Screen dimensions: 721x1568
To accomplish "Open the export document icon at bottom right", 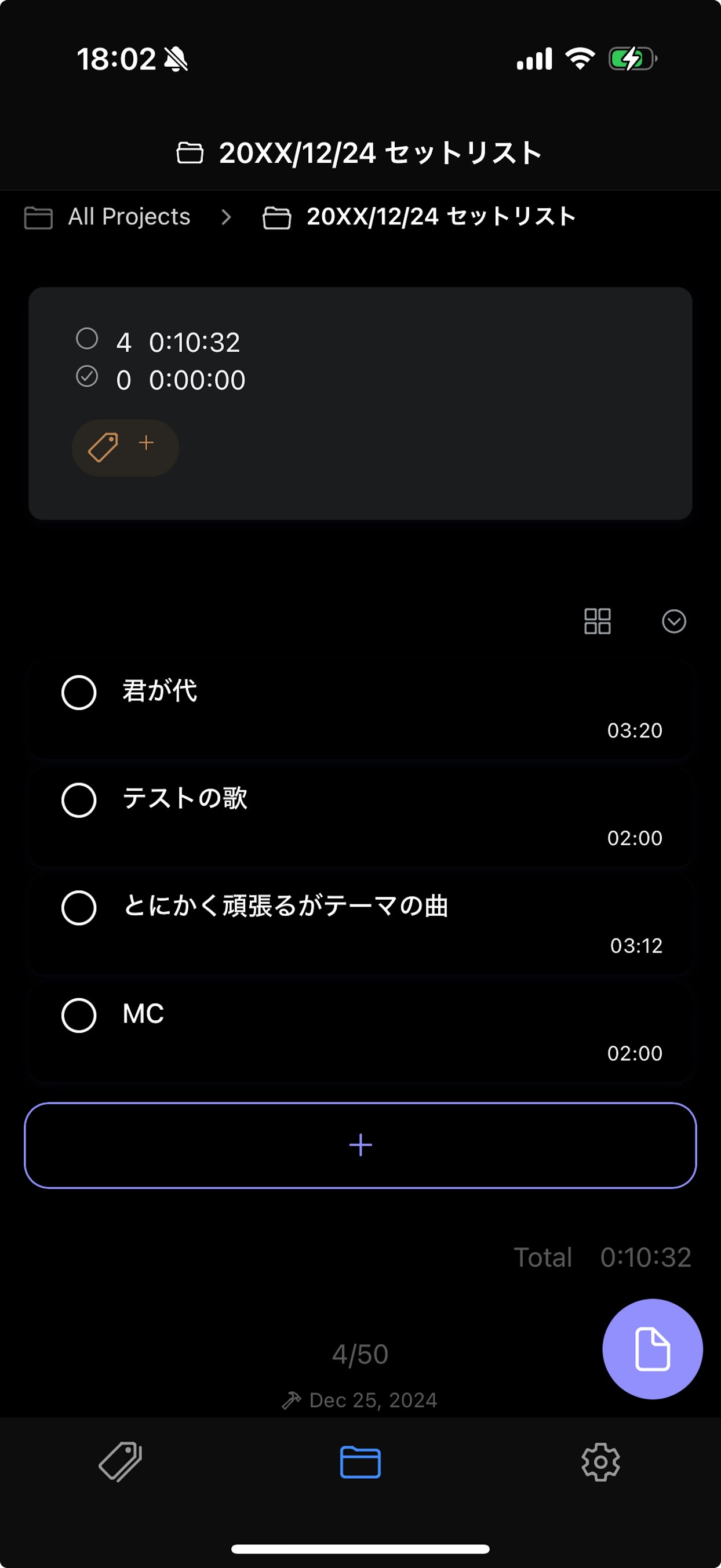I will pyautogui.click(x=652, y=1349).
